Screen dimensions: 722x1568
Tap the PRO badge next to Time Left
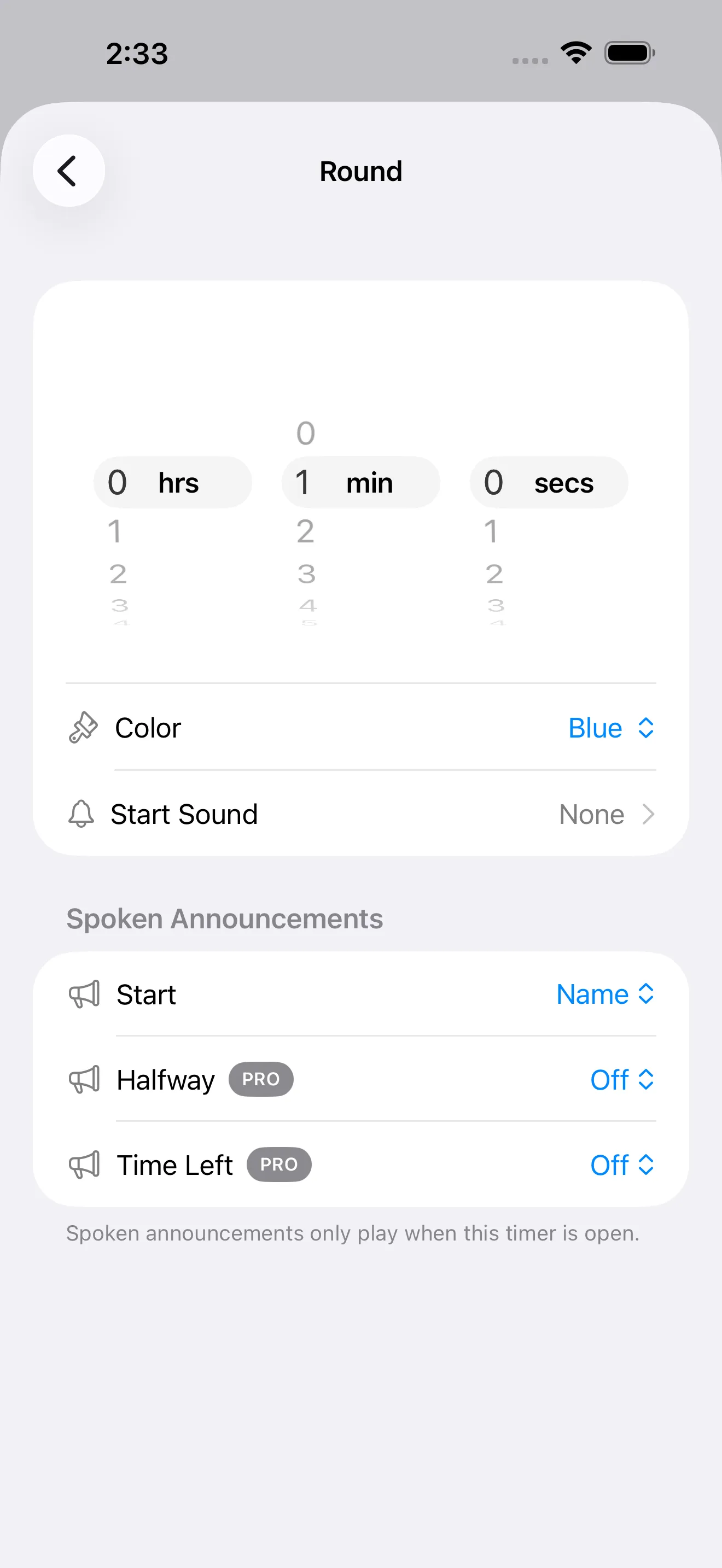(279, 1164)
